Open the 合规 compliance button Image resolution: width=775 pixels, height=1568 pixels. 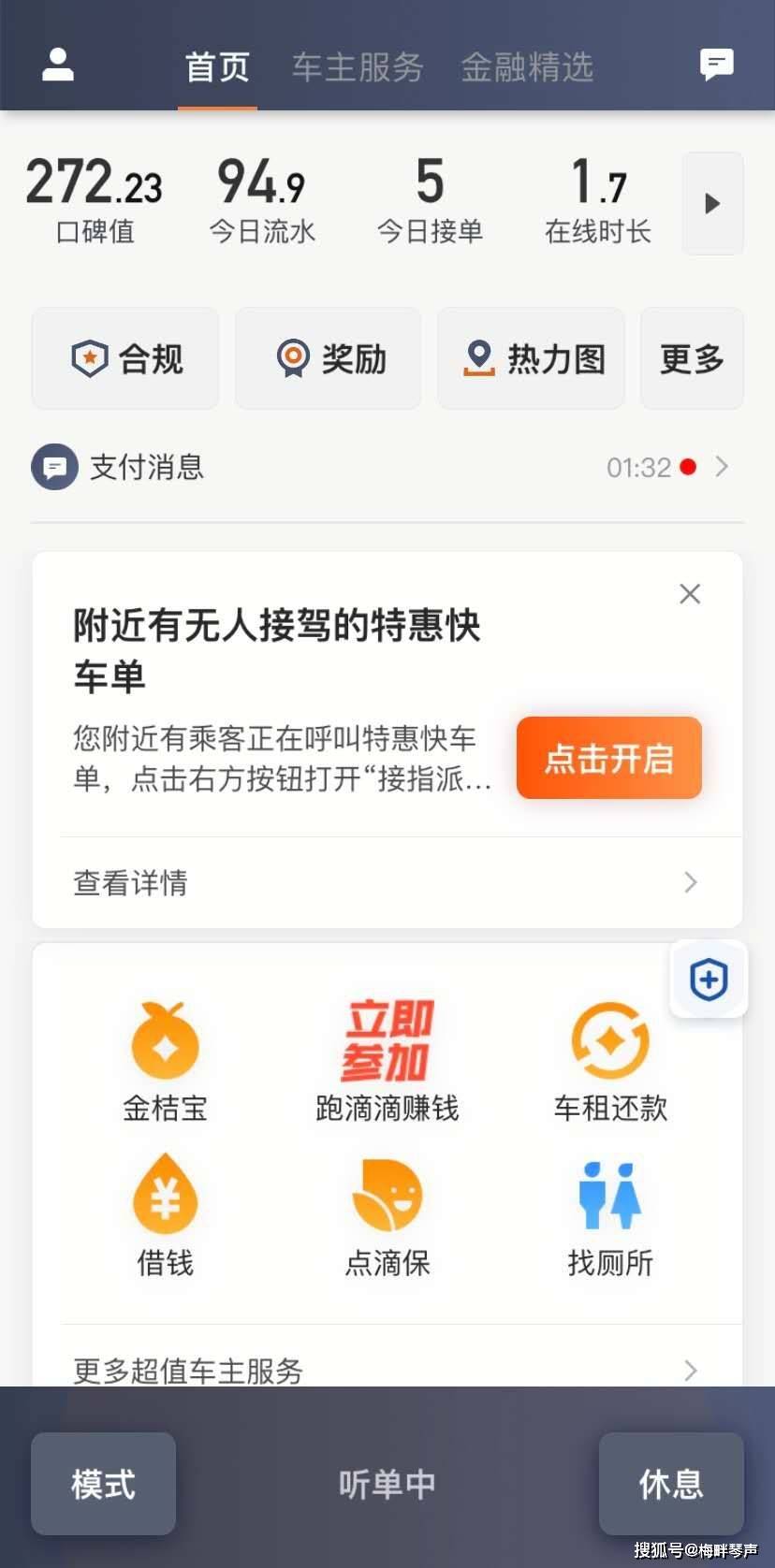pos(125,358)
